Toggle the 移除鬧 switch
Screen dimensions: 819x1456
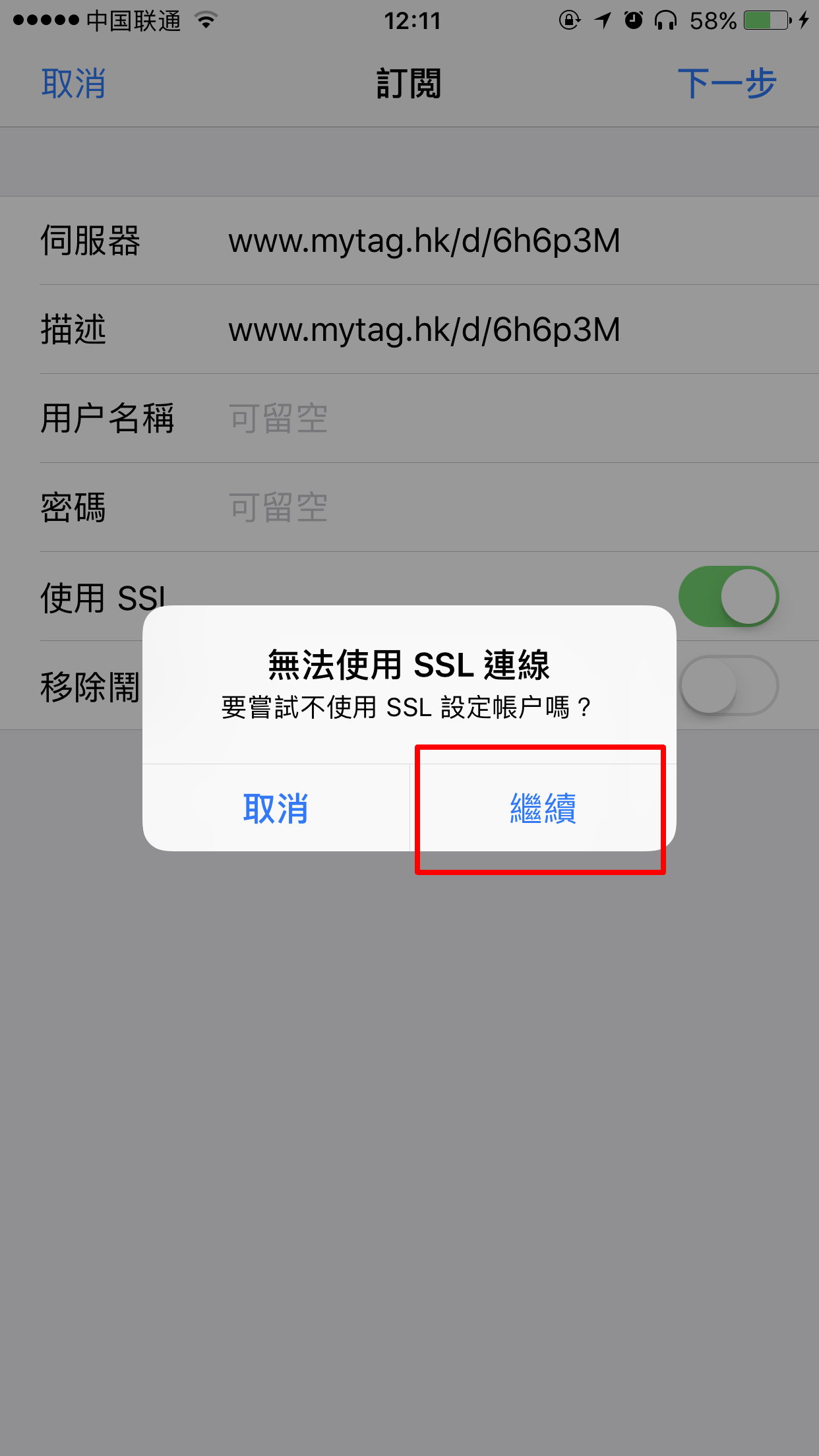(x=729, y=685)
